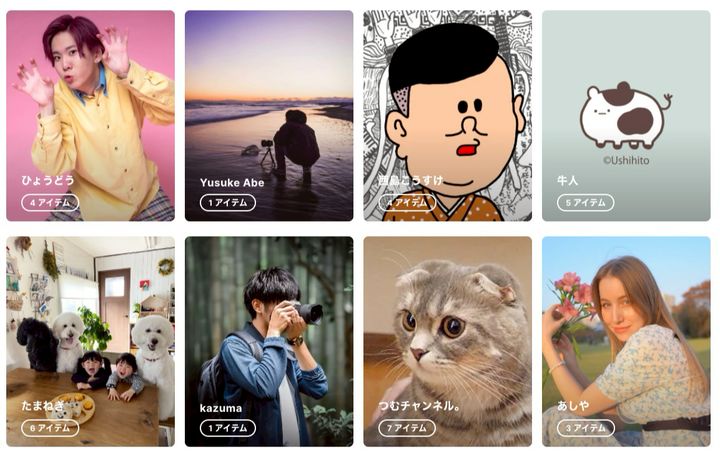
Task: Select the cartoon face card by こうすけ
Action: [447, 115]
